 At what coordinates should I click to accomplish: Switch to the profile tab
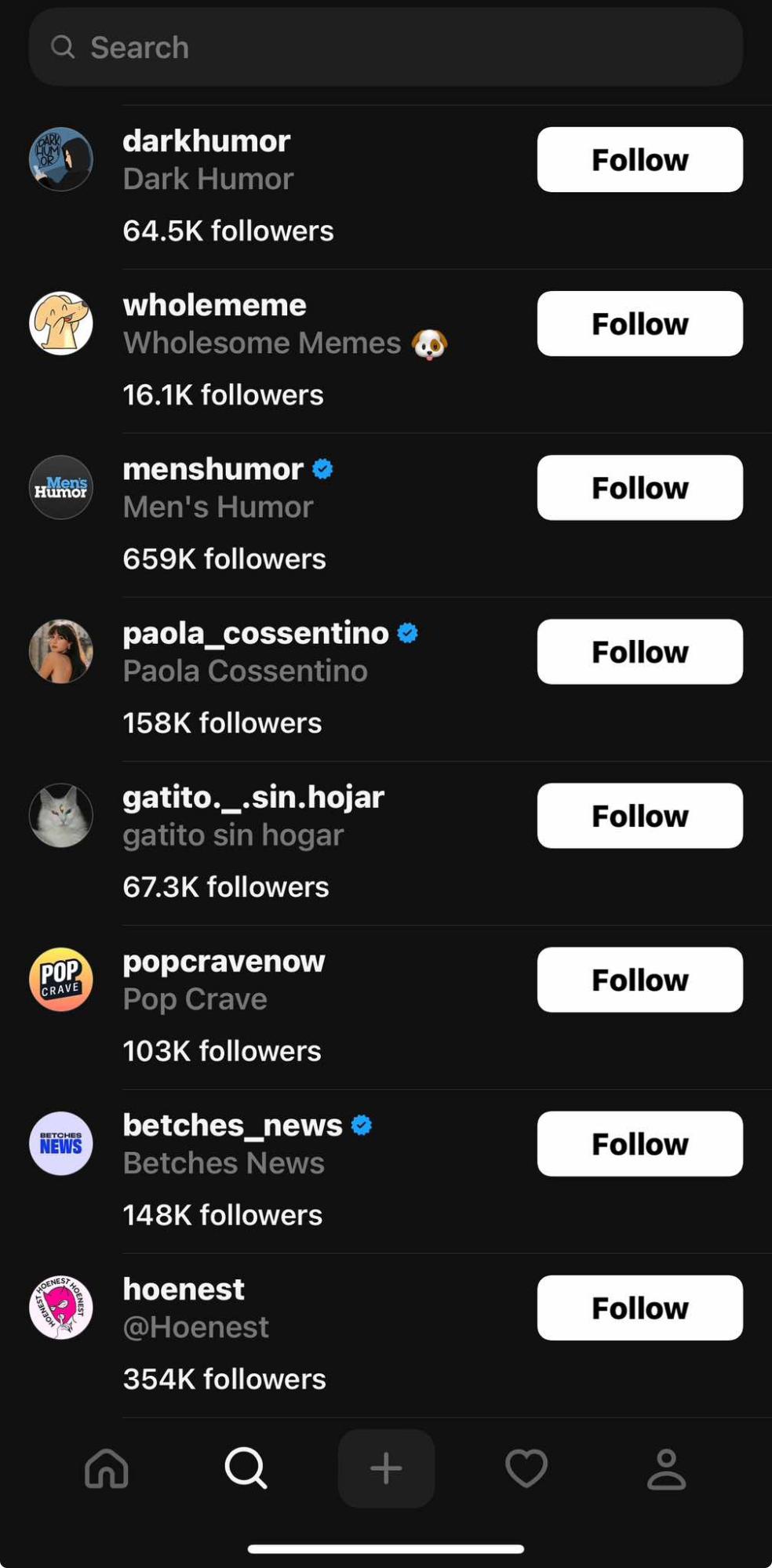click(x=666, y=1468)
